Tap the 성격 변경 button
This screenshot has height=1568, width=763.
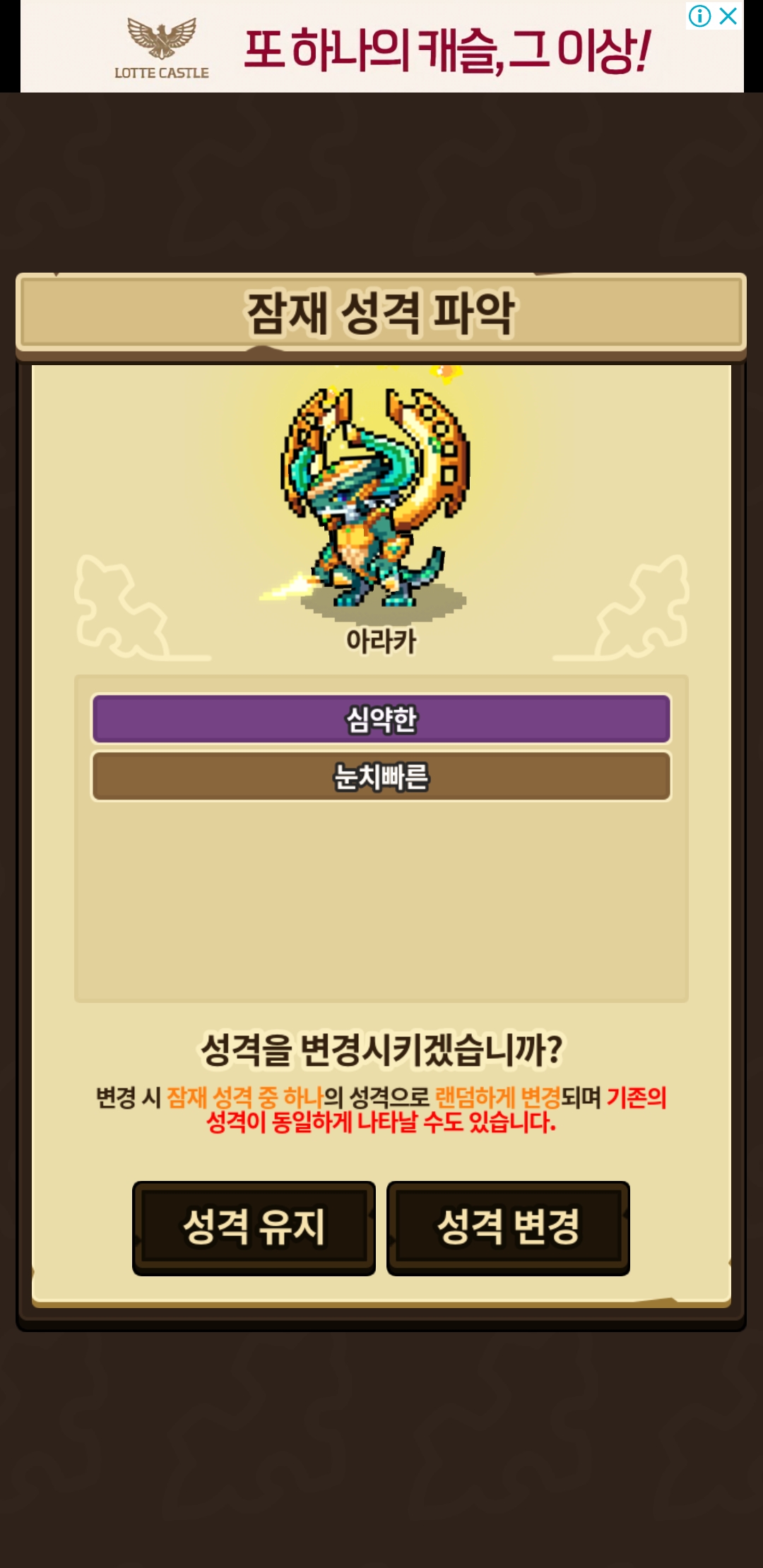coord(508,1228)
